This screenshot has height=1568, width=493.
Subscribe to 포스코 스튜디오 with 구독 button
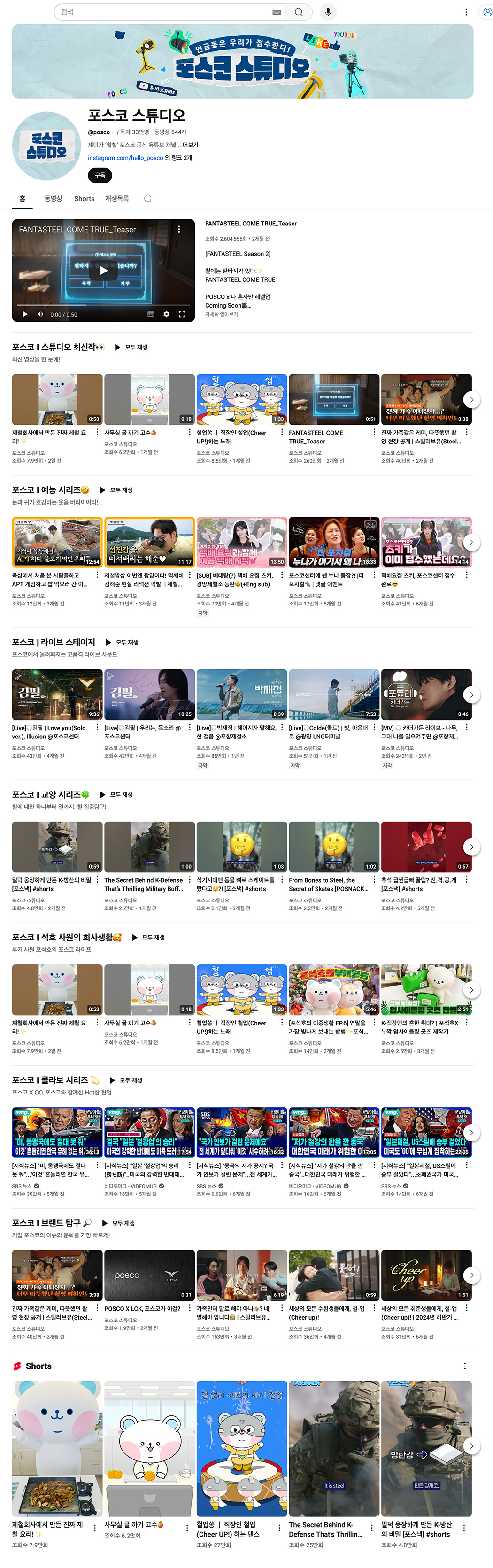pos(100,175)
